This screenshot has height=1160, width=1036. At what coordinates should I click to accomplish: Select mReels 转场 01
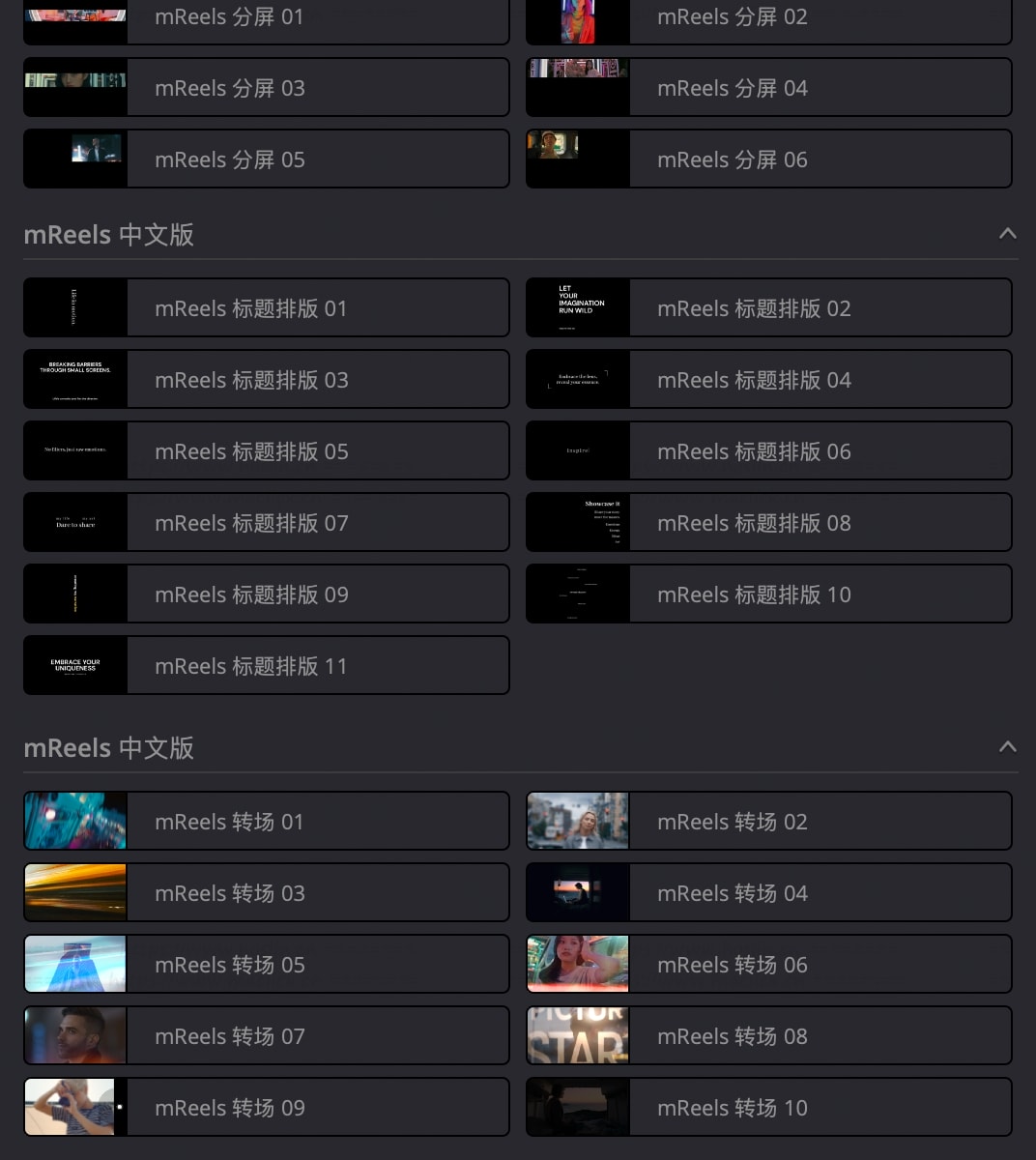[x=267, y=822]
